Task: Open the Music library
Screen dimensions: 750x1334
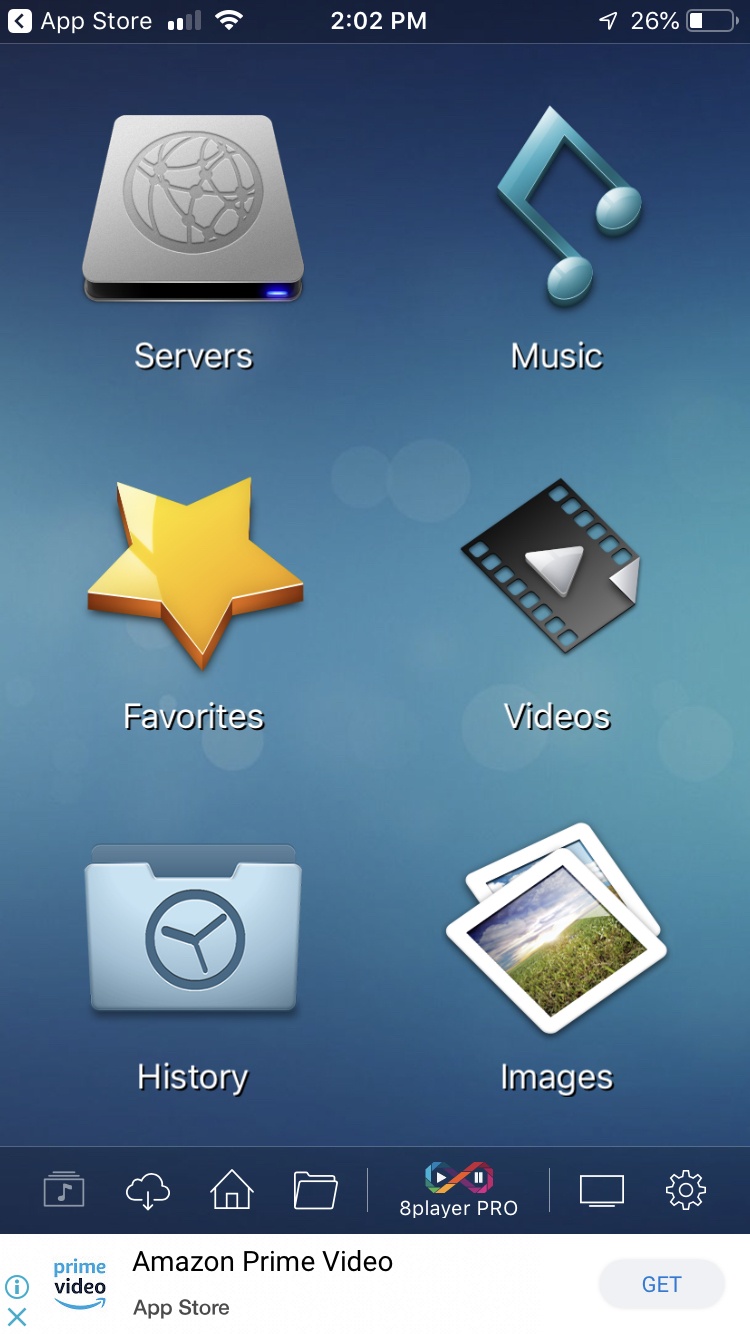Action: click(557, 240)
